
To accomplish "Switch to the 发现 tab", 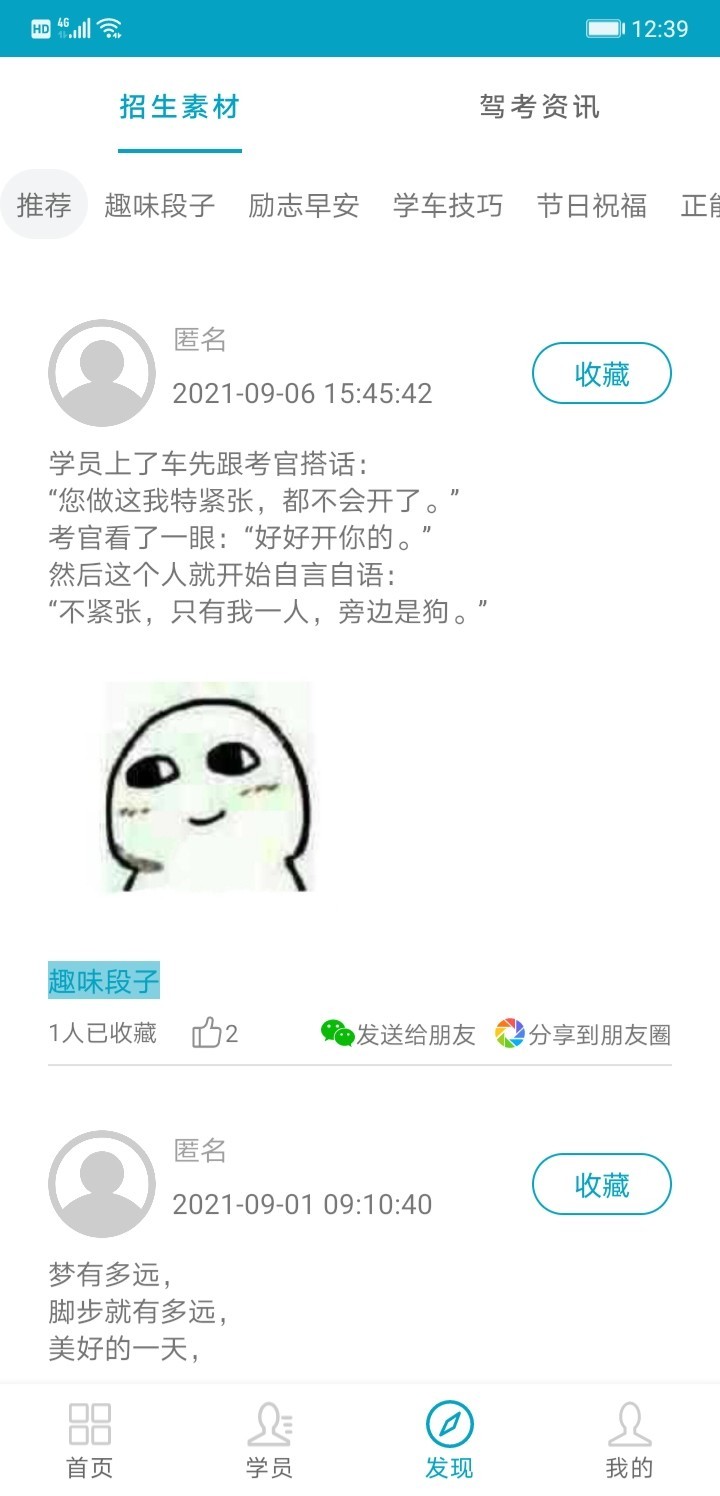I will pos(450,1440).
